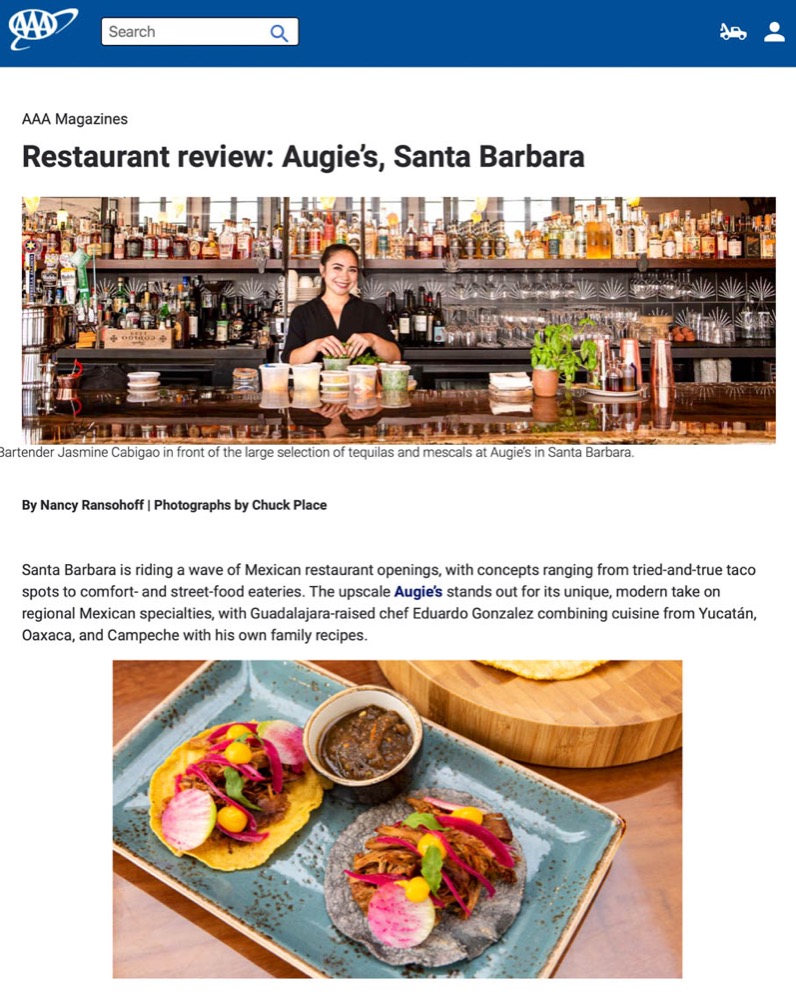Screen dimensions: 796x1000
Task: Open the account profile icon
Action: pyautogui.click(x=774, y=32)
